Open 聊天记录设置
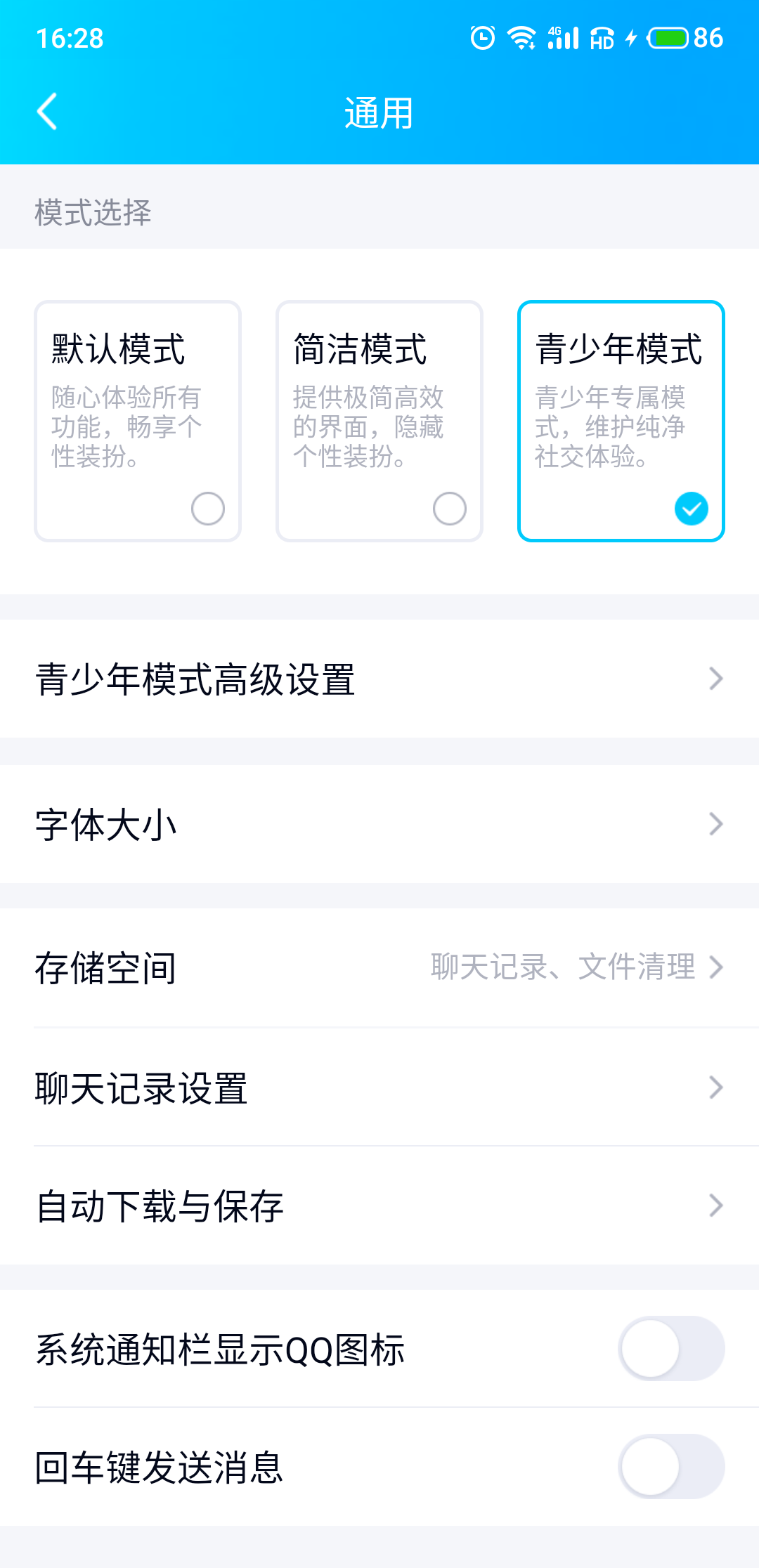 379,1087
